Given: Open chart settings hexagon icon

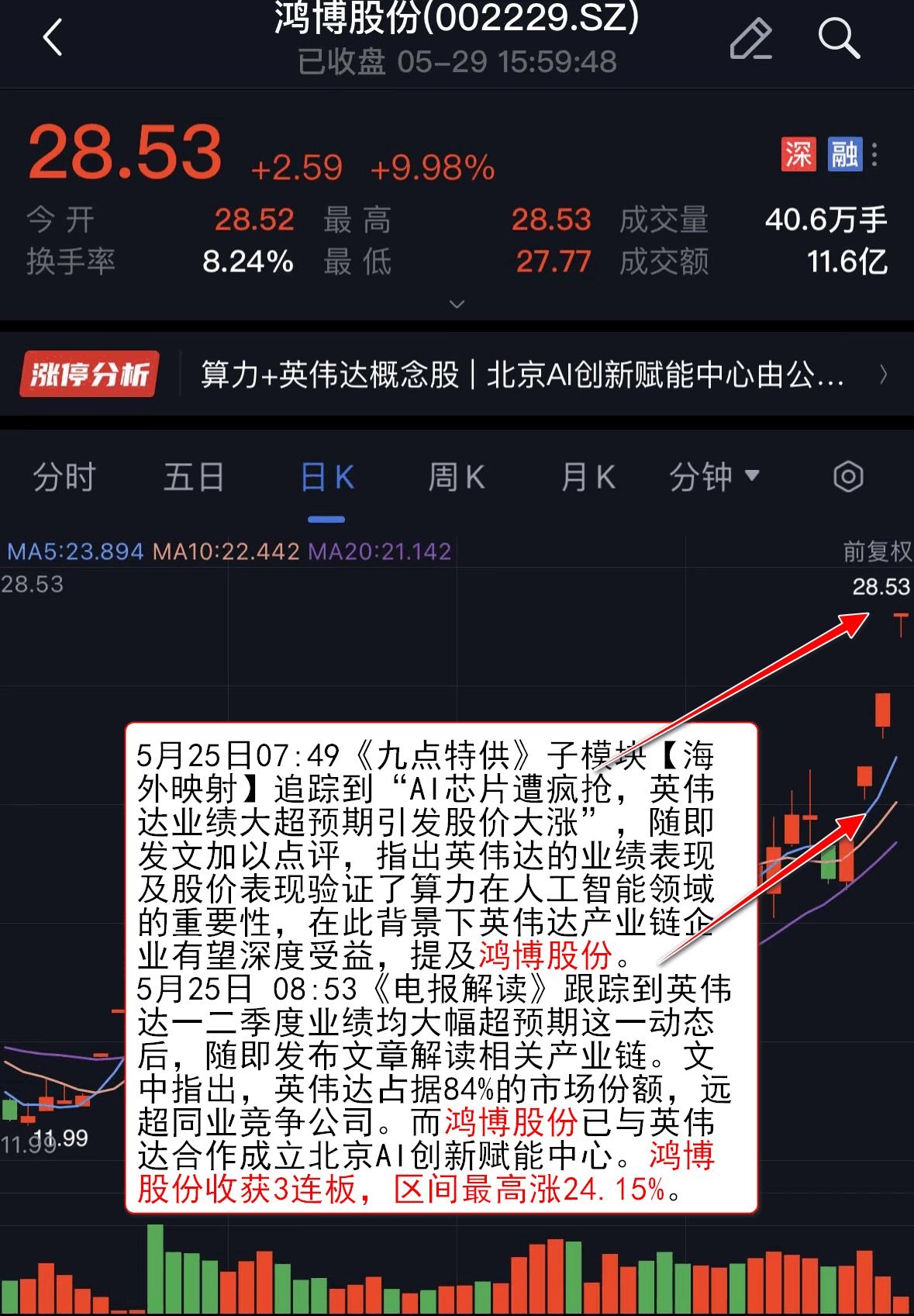Looking at the screenshot, I should tap(848, 477).
